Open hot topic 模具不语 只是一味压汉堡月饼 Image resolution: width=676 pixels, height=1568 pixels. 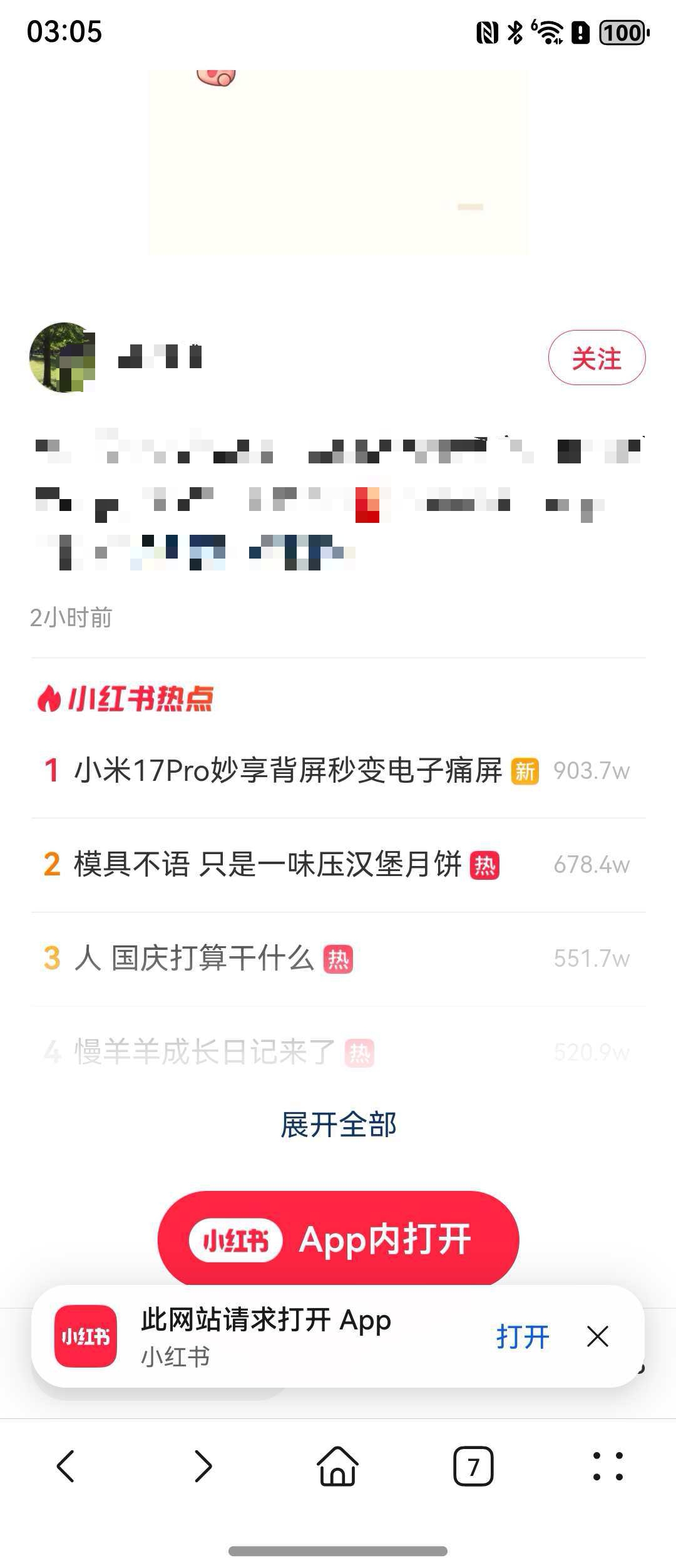(x=268, y=865)
